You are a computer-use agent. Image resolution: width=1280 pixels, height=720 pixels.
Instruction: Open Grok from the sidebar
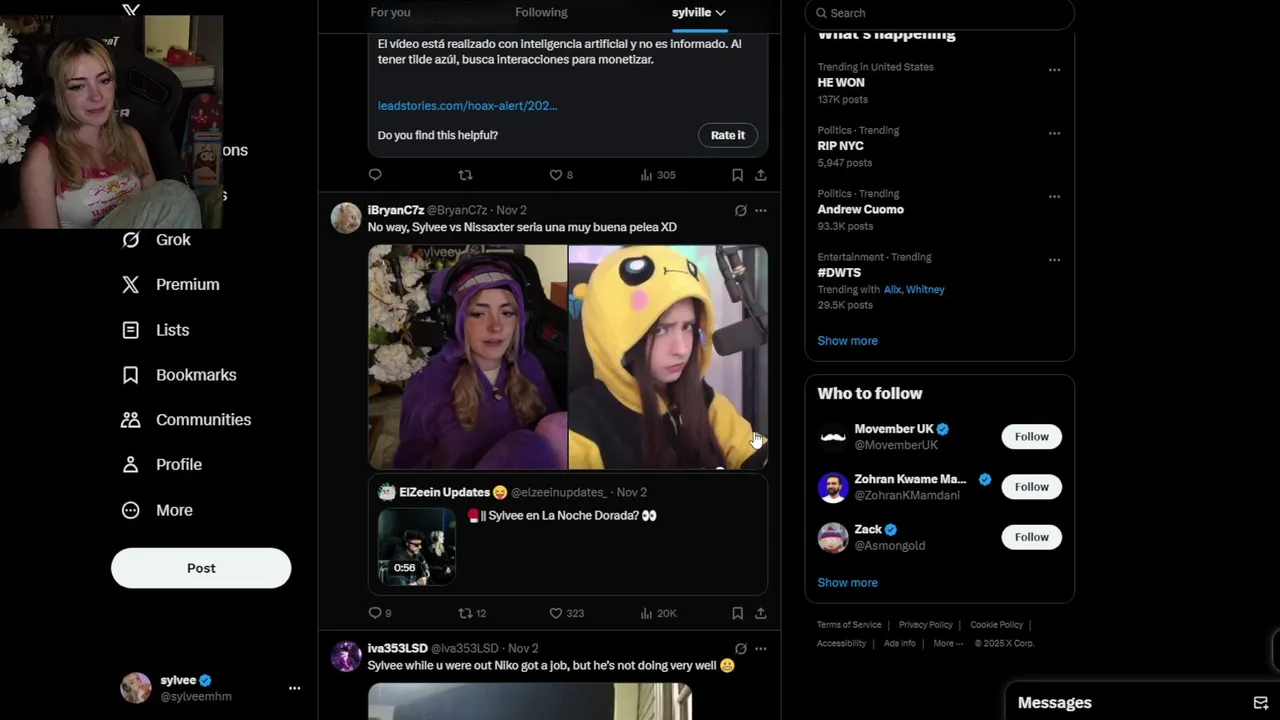[x=172, y=240]
